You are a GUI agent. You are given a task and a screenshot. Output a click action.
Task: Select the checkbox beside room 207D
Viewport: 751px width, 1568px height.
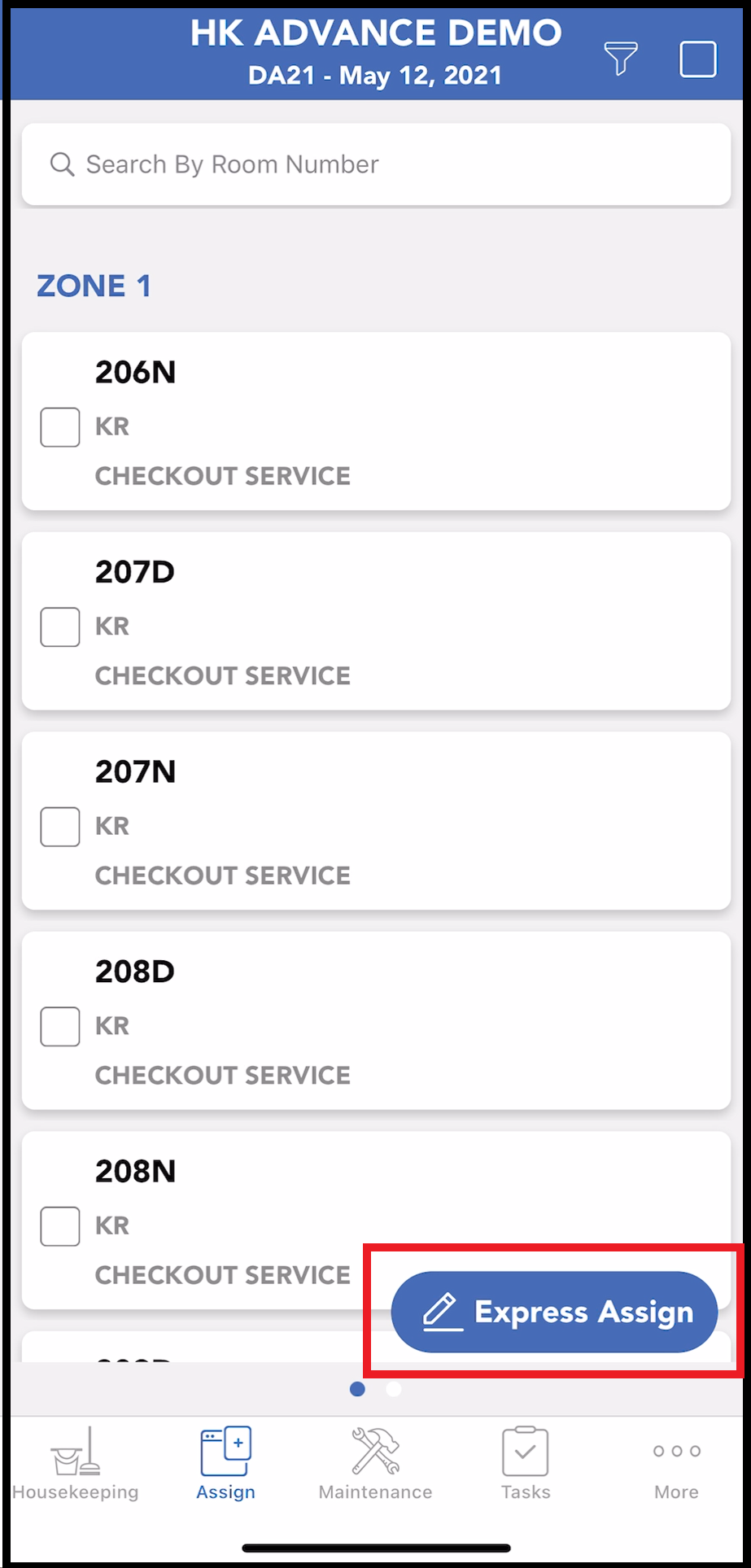point(59,627)
